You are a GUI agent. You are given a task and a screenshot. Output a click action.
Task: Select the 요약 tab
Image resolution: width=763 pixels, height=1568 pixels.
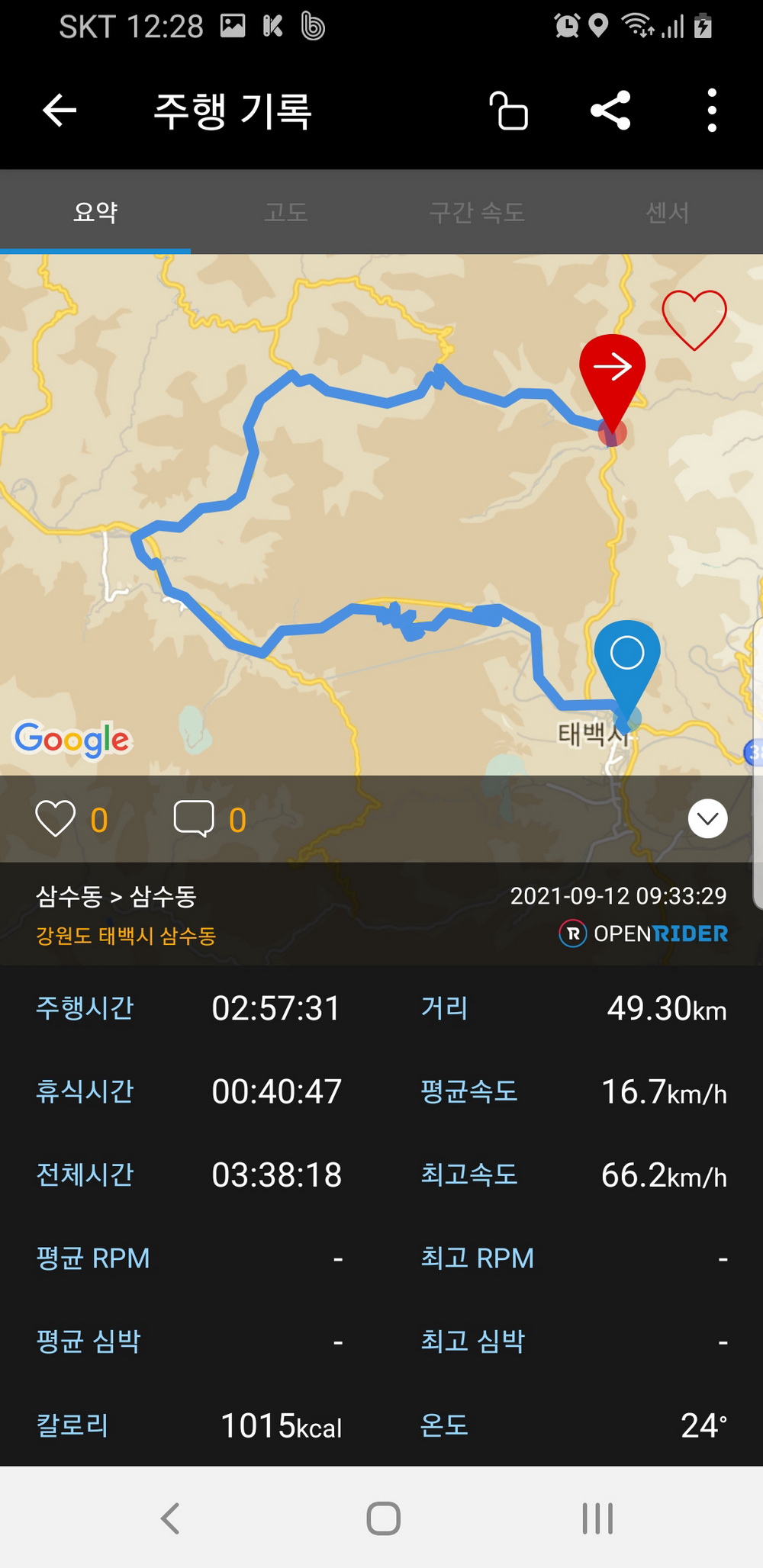pyautogui.click(x=95, y=212)
